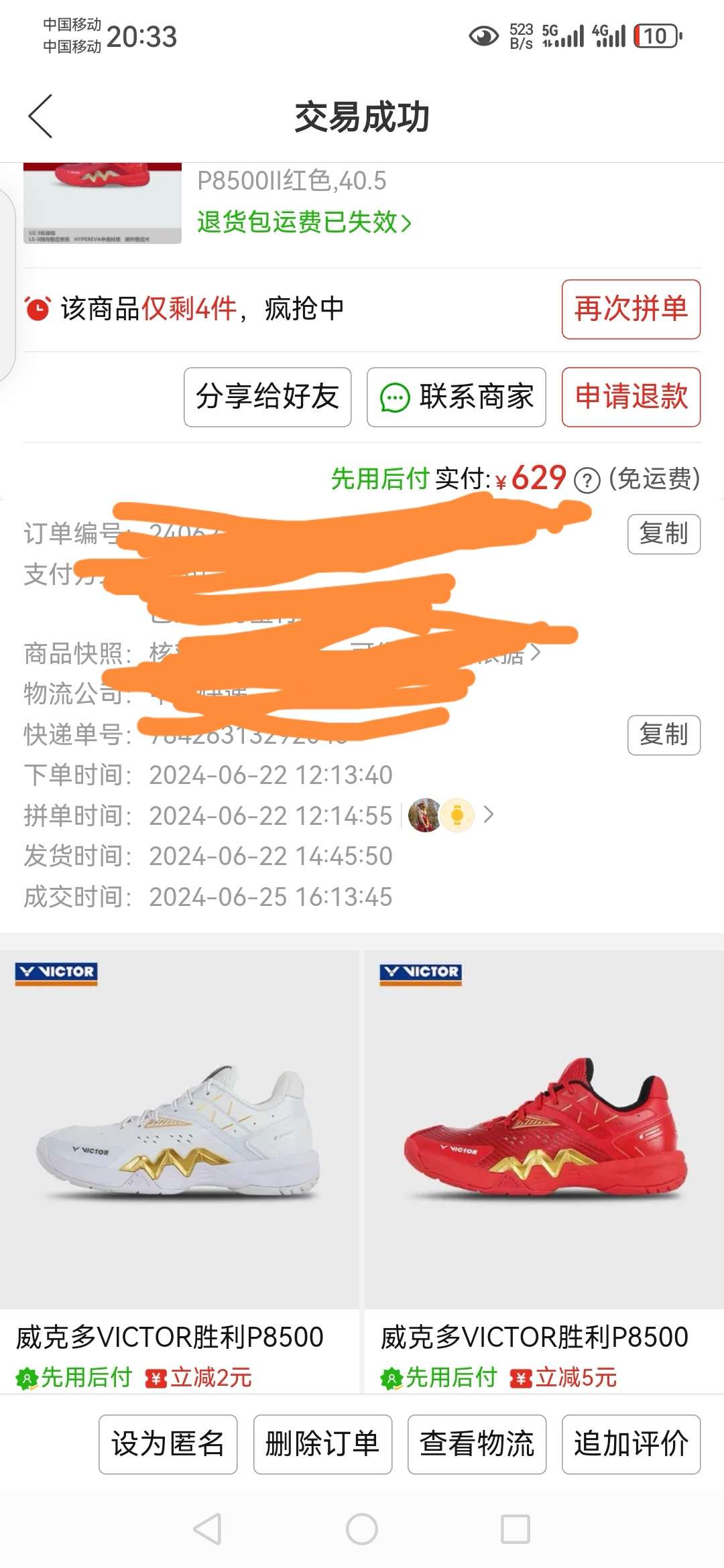Copy the order number (订单编号)
Viewport: 724px width, 1568px height.
[x=664, y=534]
